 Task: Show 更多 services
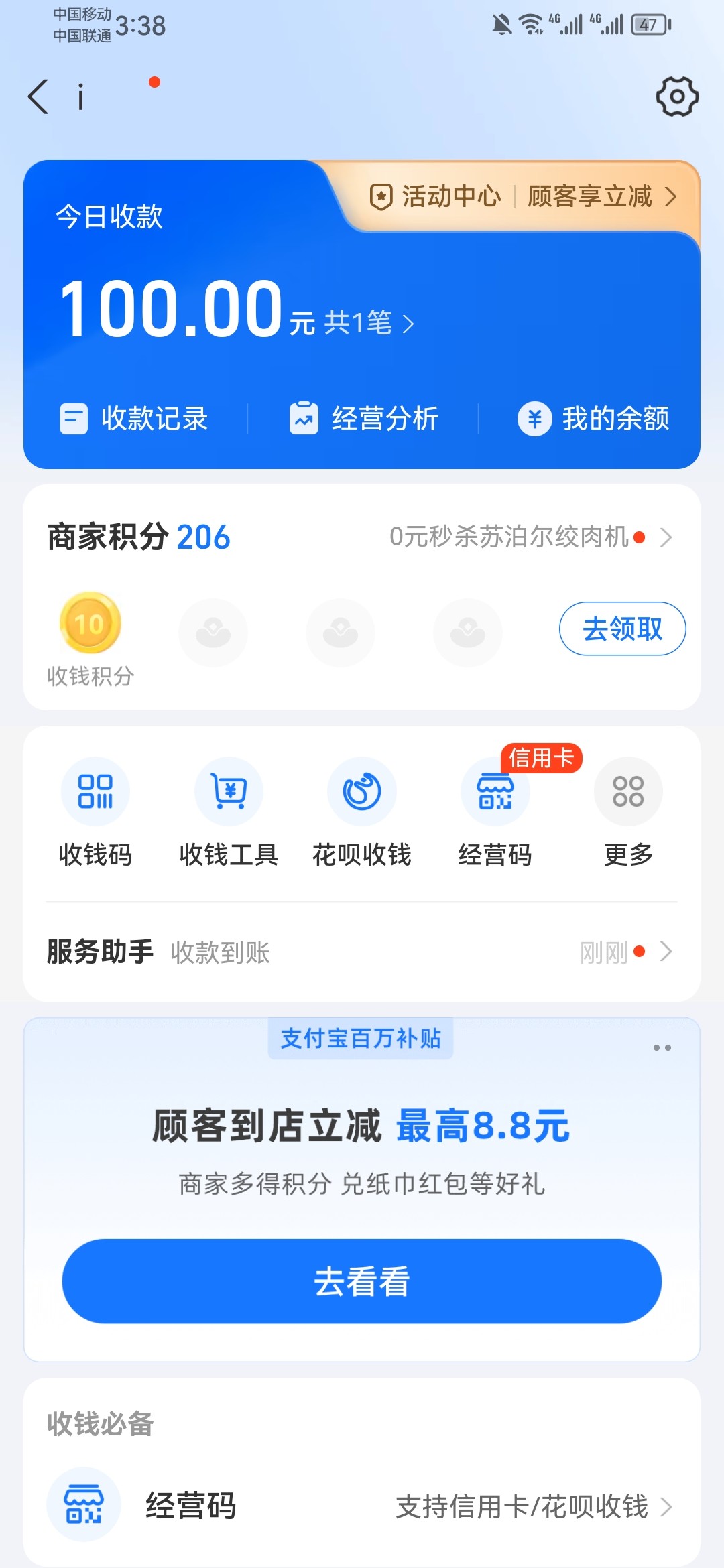click(x=628, y=812)
